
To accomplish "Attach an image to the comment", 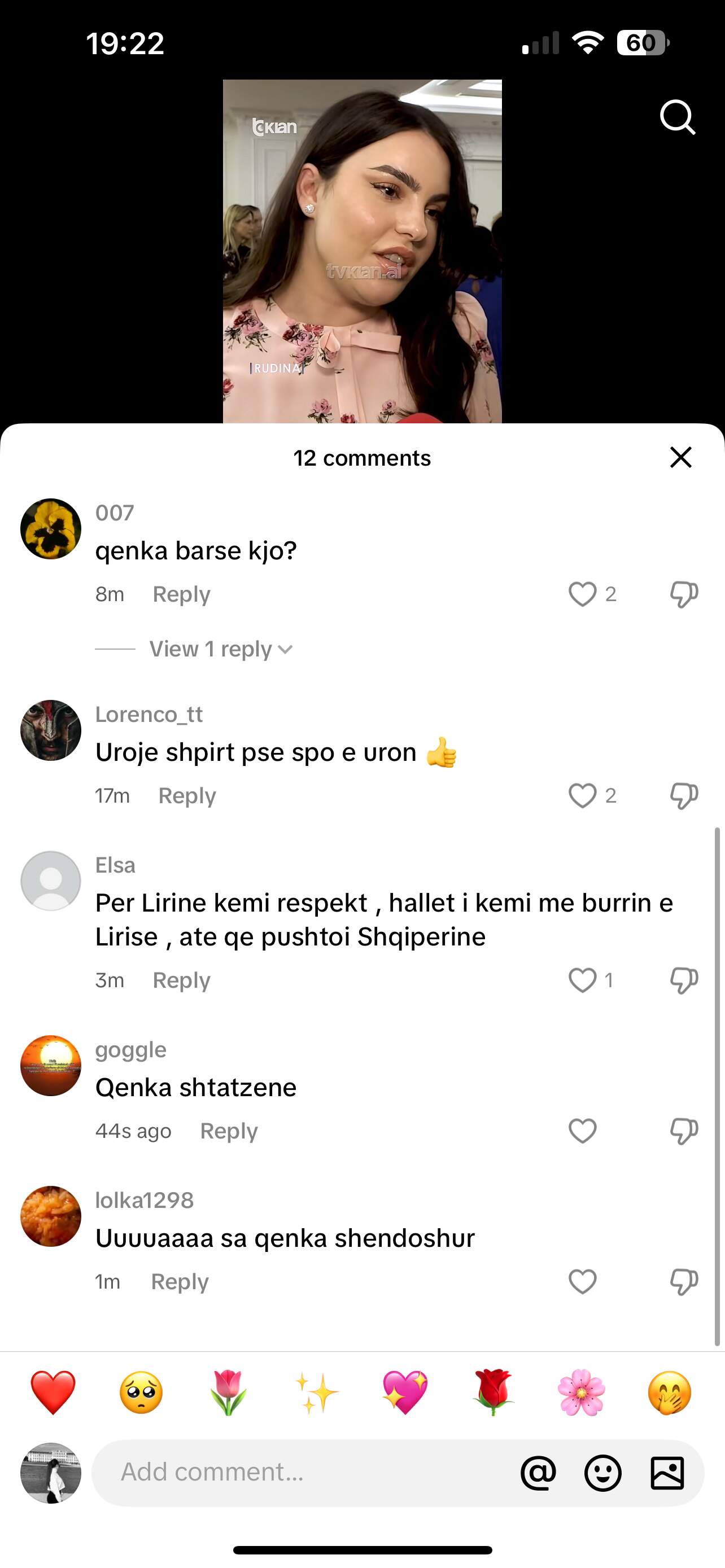I will 667,1473.
